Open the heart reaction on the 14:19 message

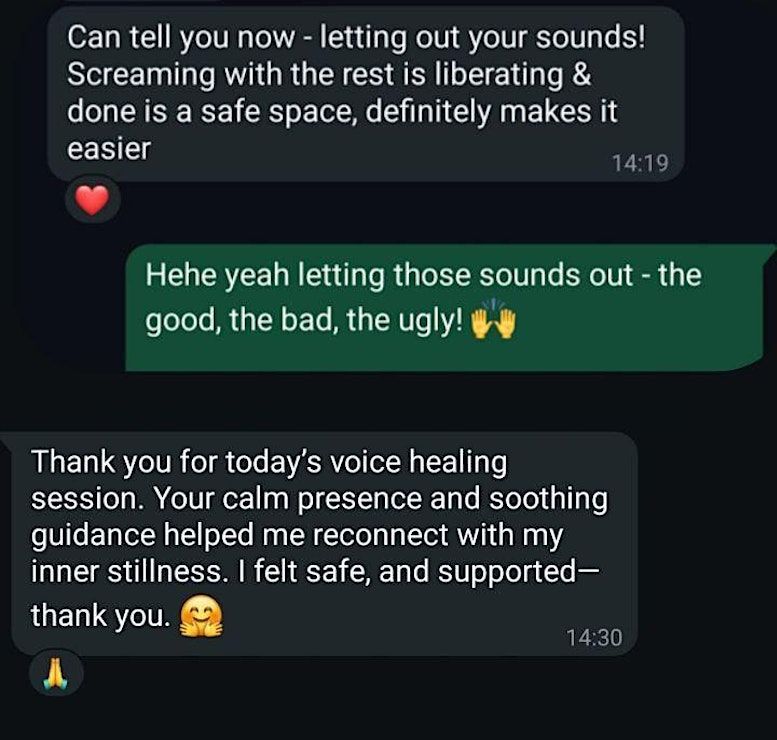(92, 203)
